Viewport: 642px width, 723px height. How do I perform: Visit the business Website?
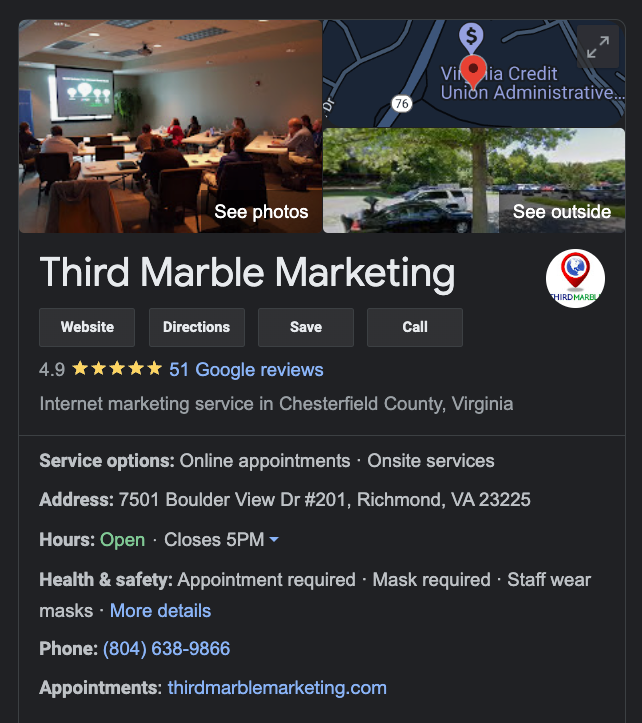coord(87,327)
